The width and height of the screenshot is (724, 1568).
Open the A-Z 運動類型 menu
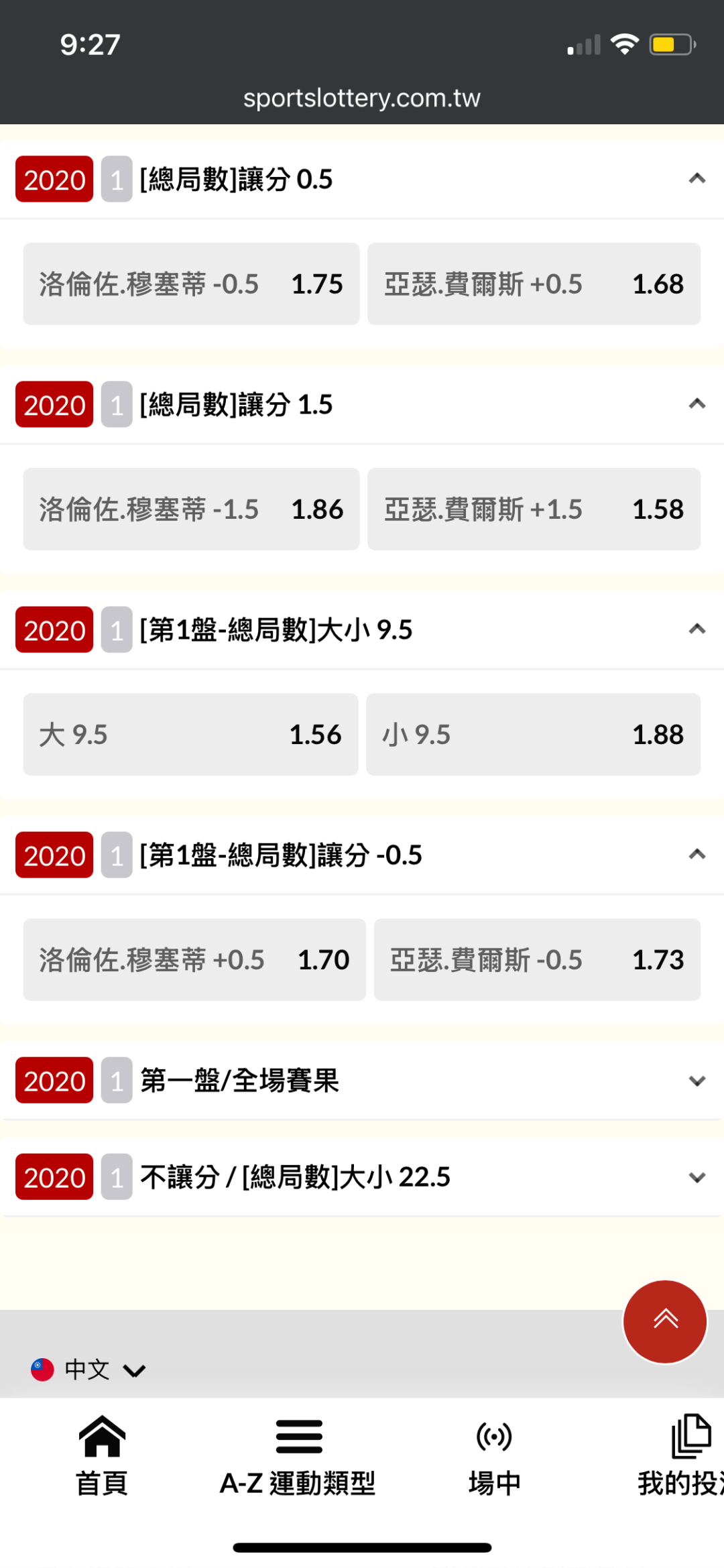coord(298,1455)
